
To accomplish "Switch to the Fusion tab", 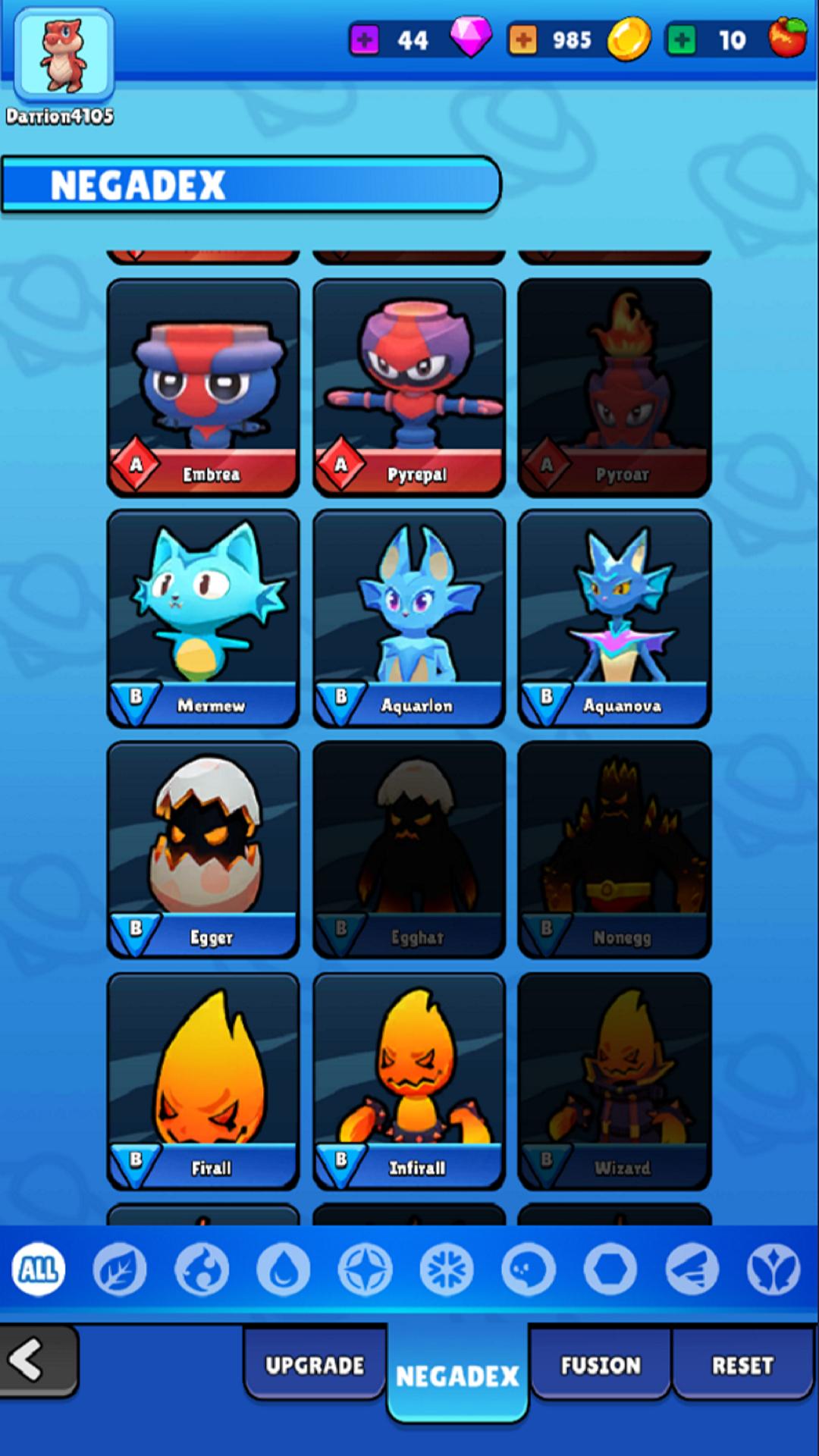I will [600, 1365].
